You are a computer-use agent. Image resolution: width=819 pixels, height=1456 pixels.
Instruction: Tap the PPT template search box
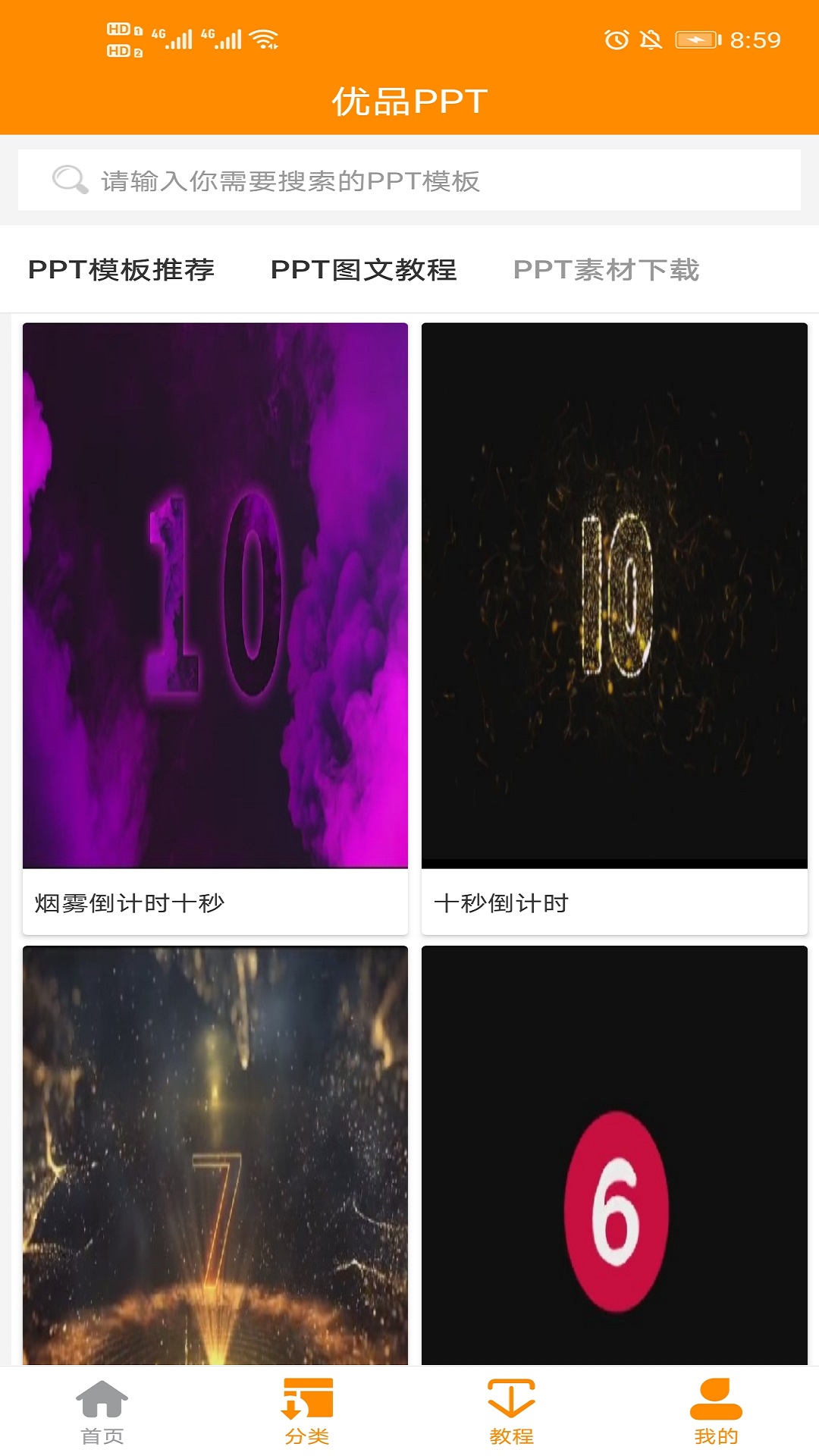(409, 180)
